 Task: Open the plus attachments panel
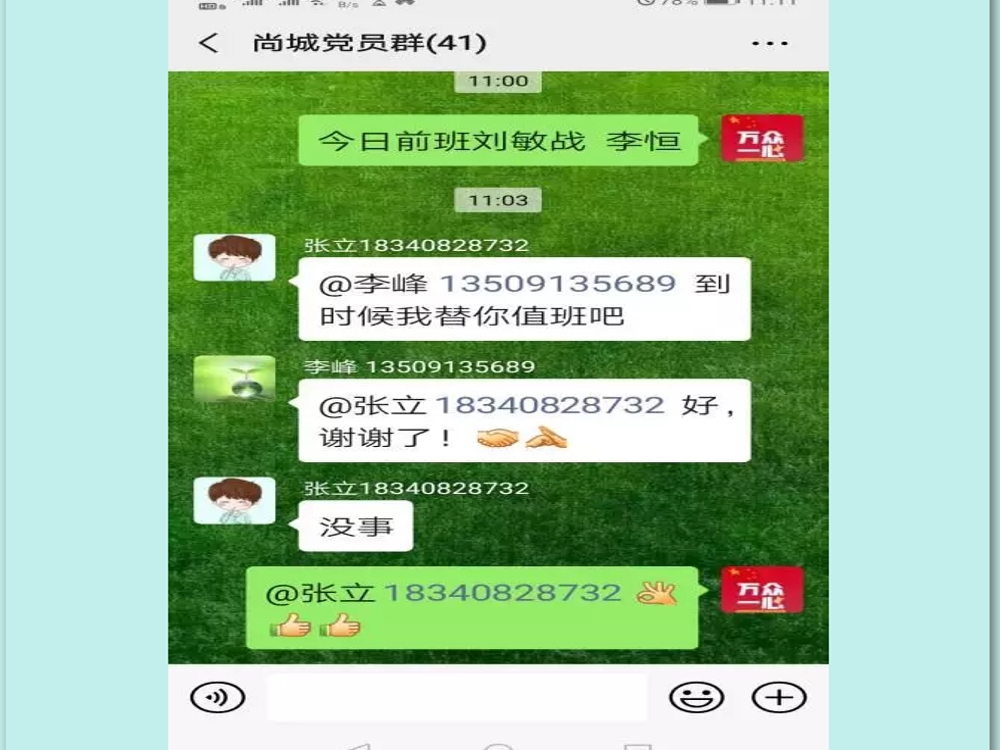click(779, 697)
